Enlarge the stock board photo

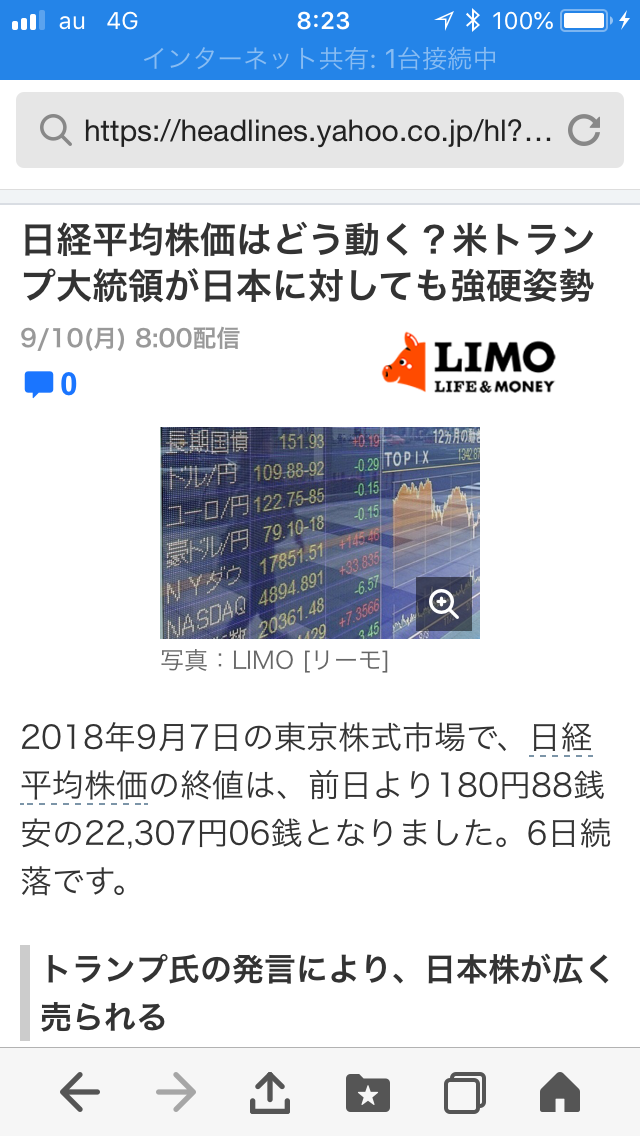443,603
